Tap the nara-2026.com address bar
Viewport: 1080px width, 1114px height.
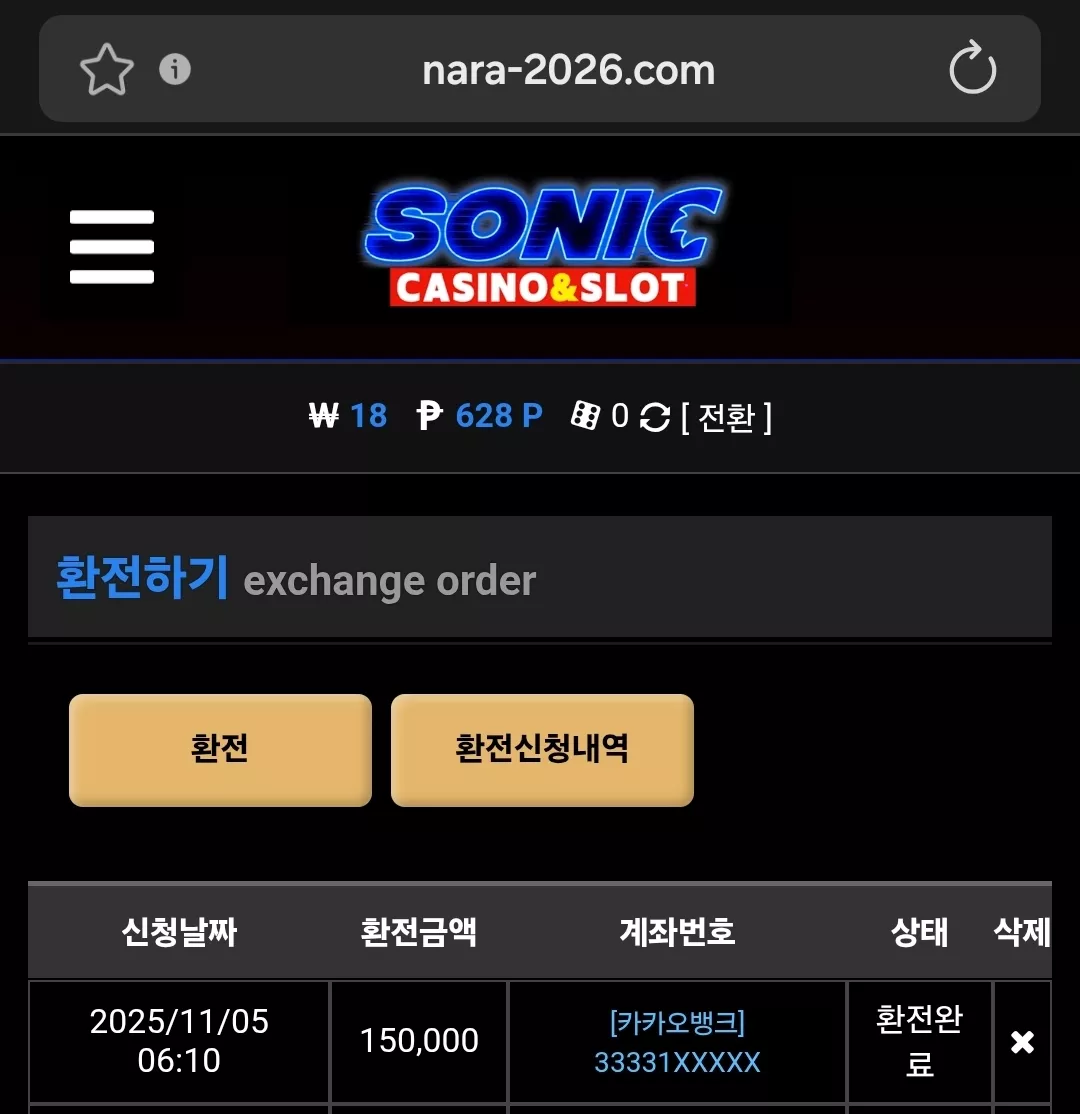coord(568,70)
